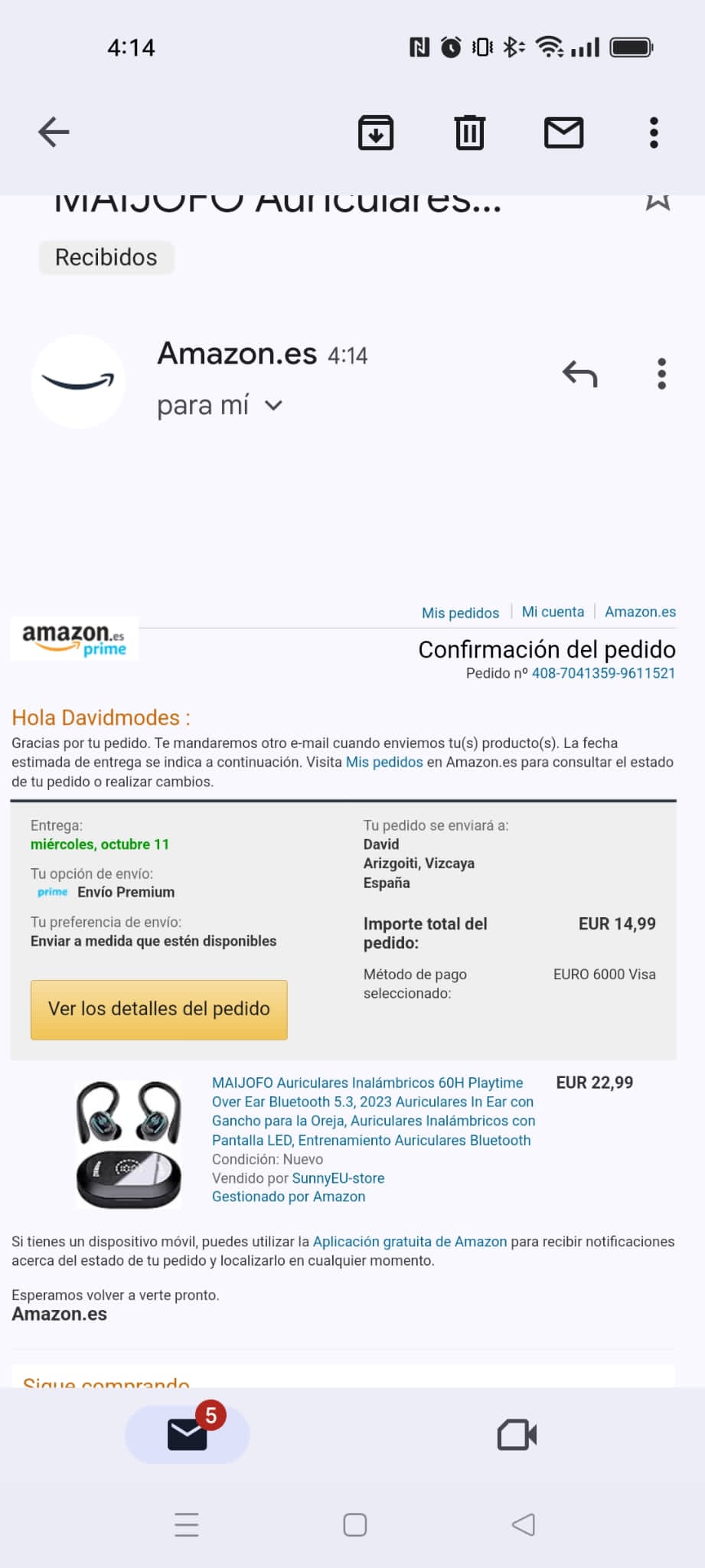Tap 'Ver los detalles del pedido'
705x1568 pixels.
[159, 1009]
